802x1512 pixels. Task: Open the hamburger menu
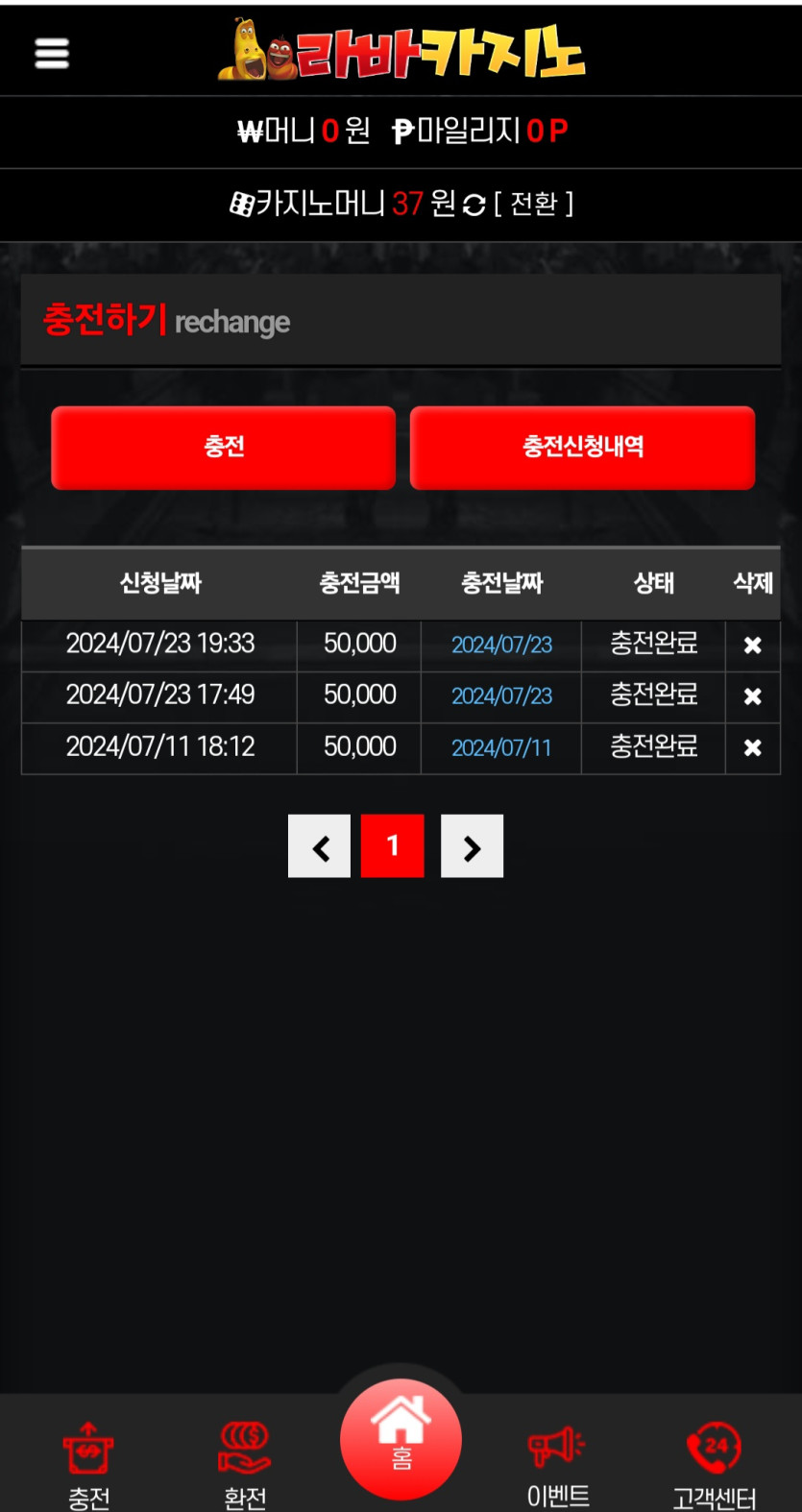[x=52, y=53]
